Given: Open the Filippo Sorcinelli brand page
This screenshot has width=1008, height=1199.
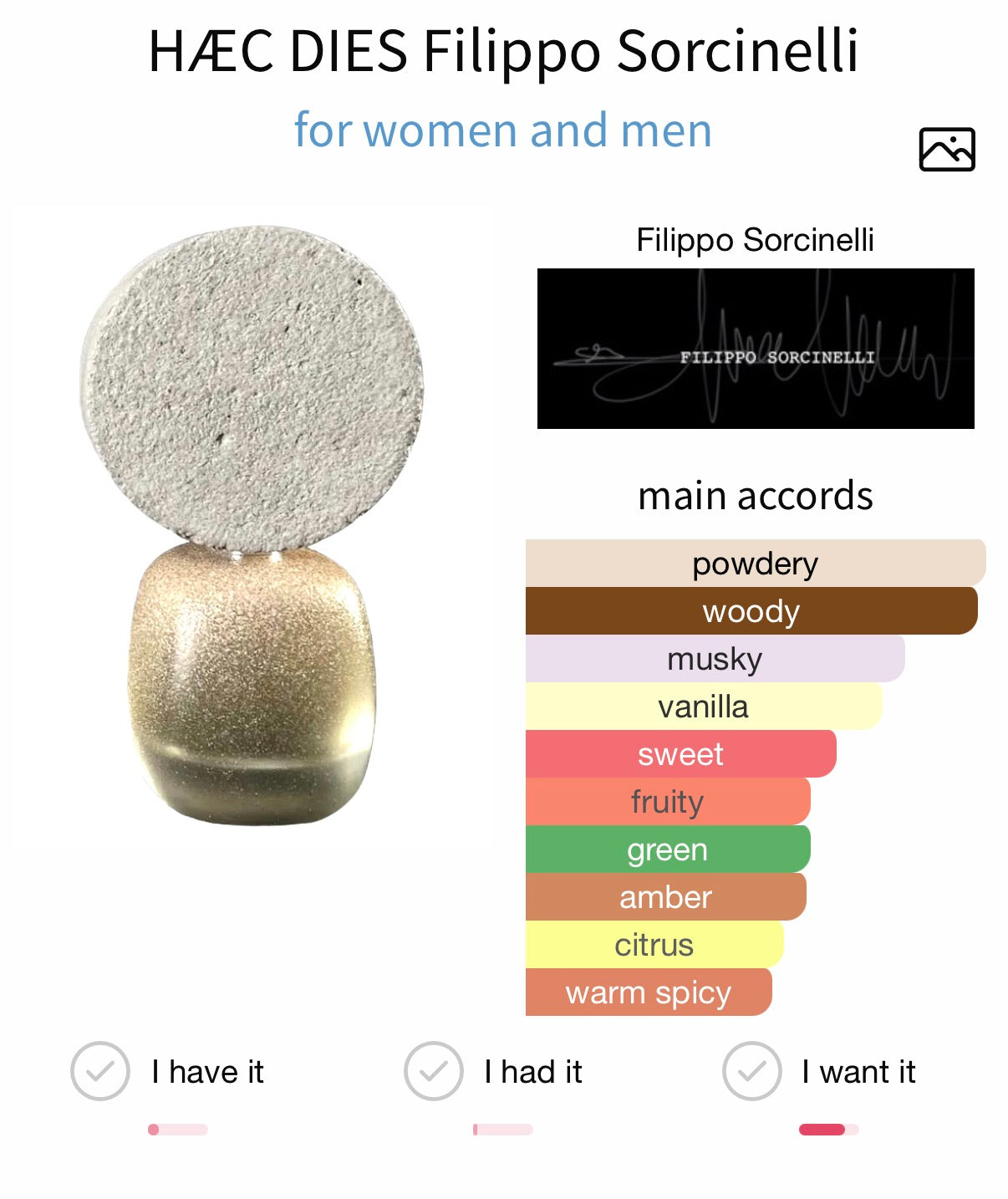Looking at the screenshot, I should (755, 348).
